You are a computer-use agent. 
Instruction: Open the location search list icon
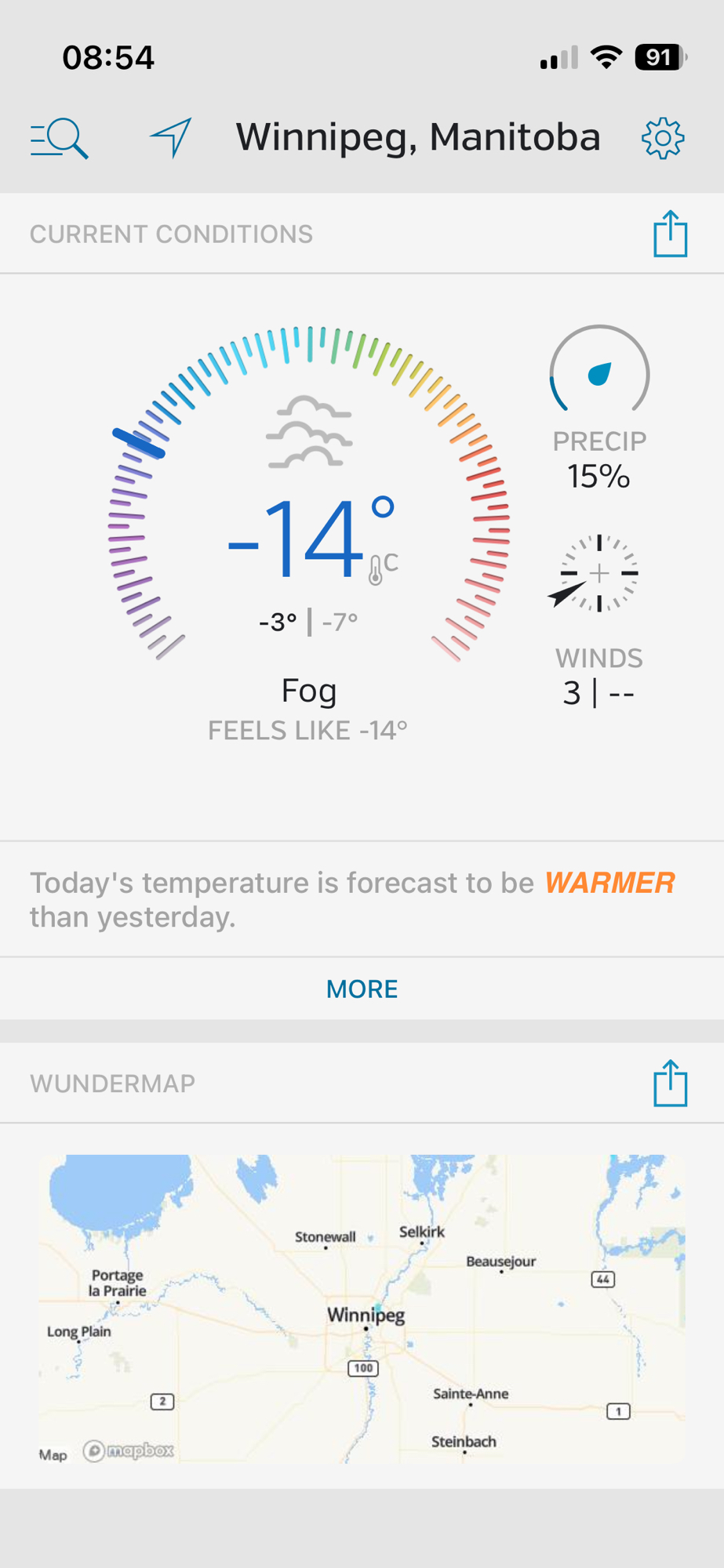point(60,139)
